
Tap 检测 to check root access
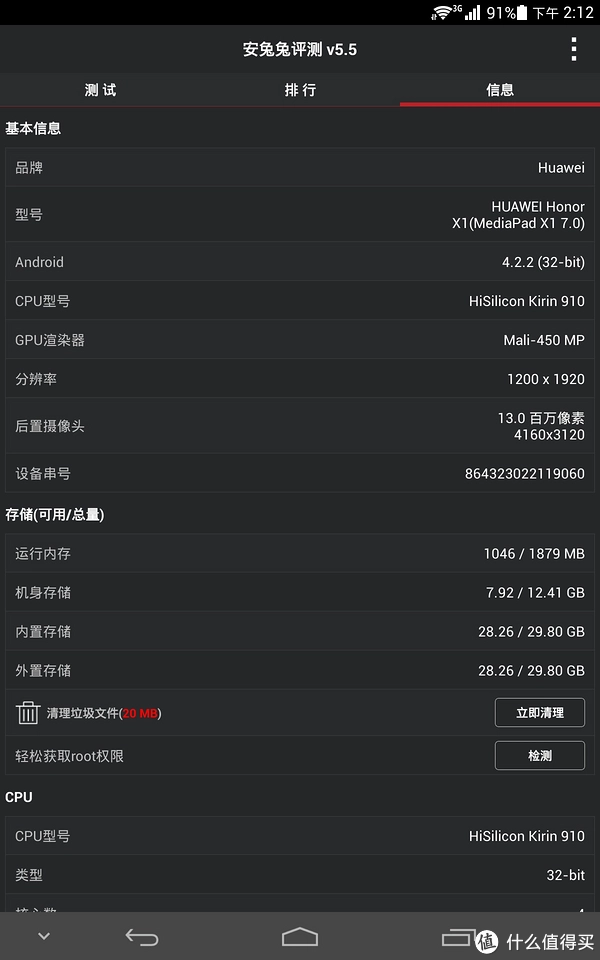coord(539,756)
